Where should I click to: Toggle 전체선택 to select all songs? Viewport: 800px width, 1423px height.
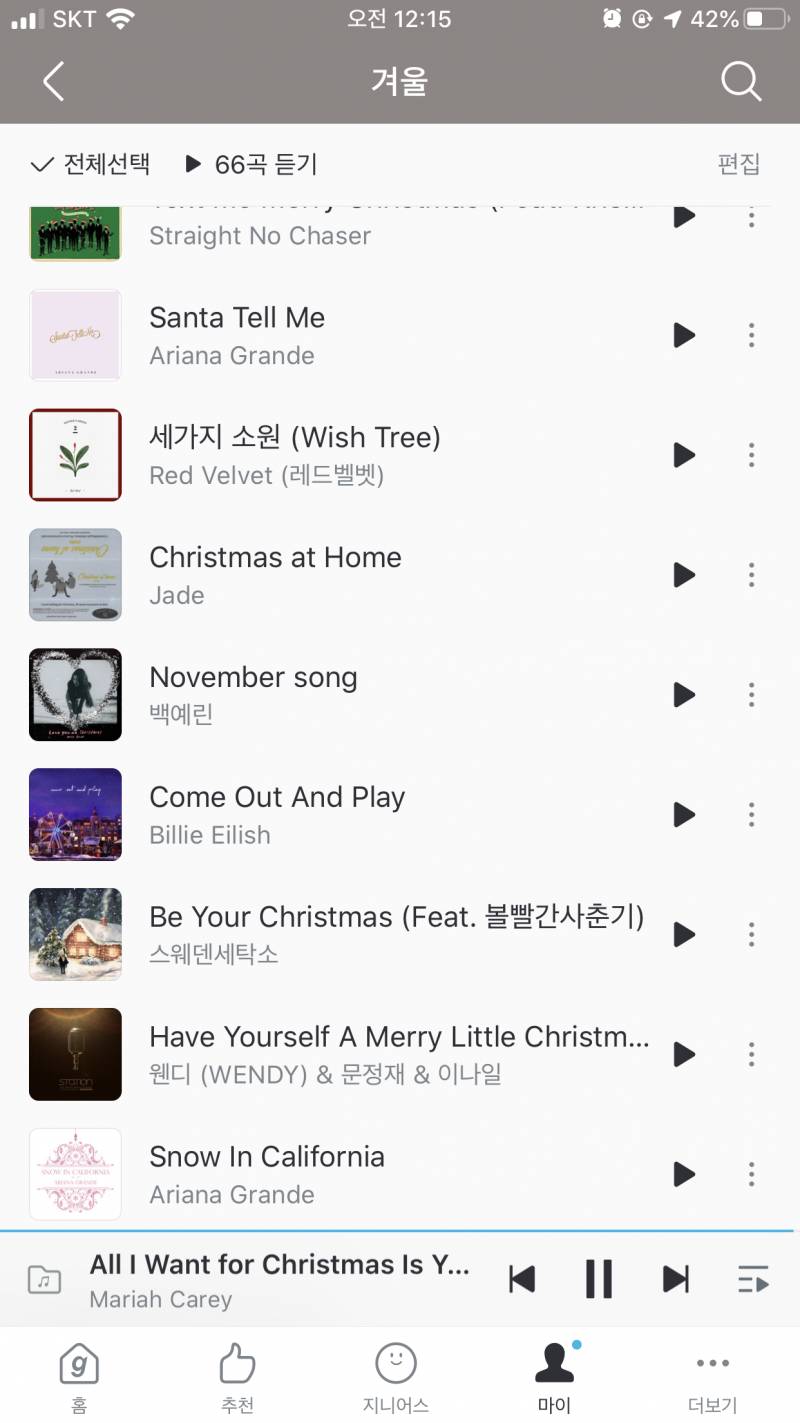88,164
